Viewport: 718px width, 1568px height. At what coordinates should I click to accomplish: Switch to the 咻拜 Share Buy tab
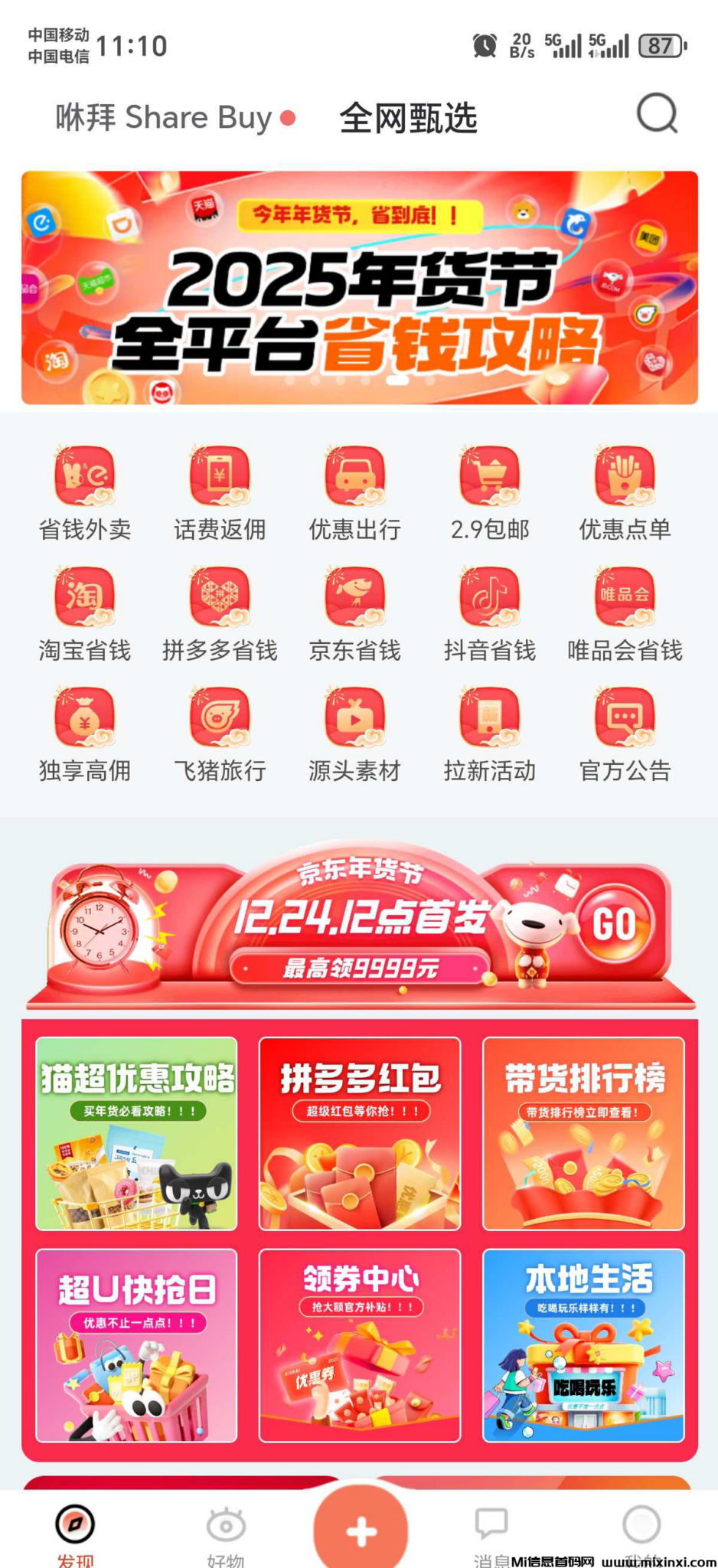pyautogui.click(x=165, y=118)
